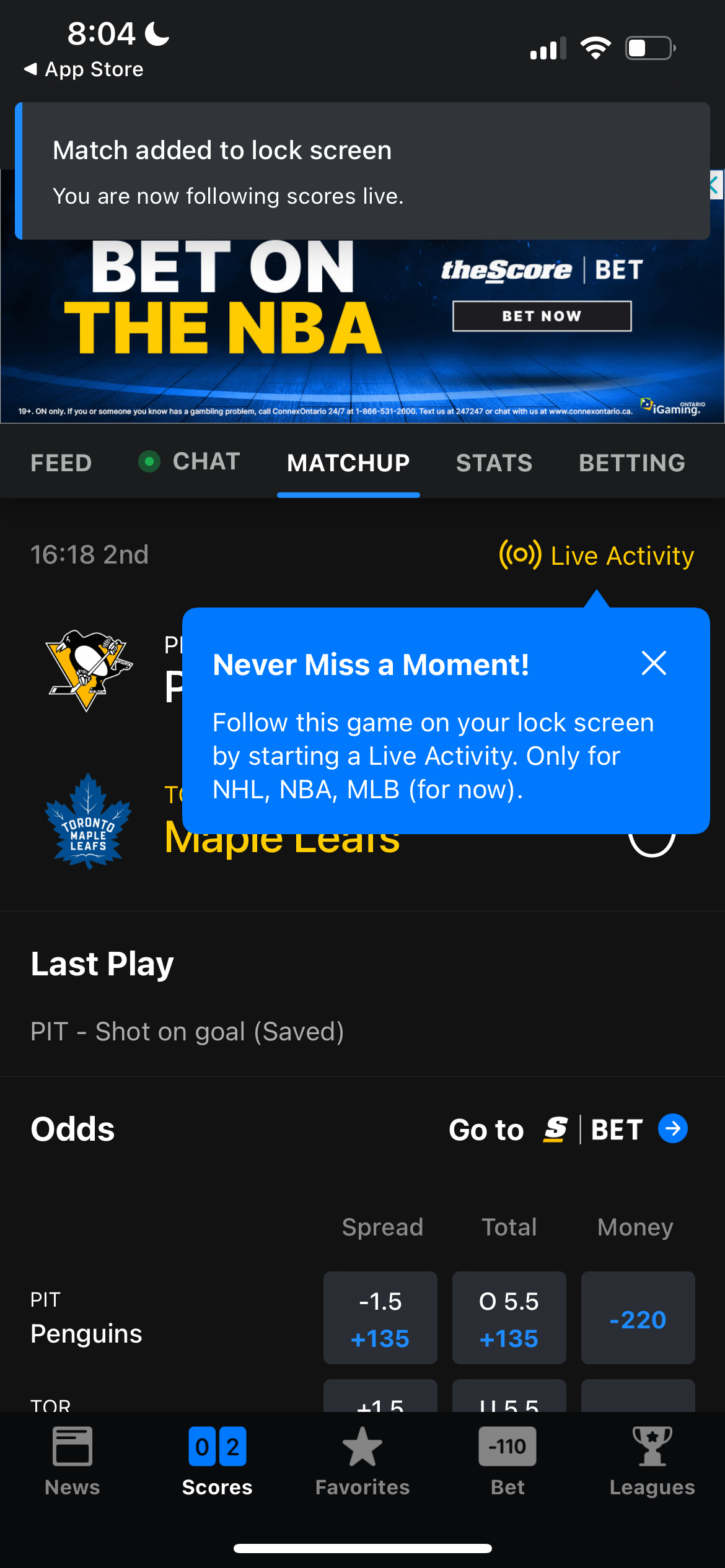Go to the Scores tab
This screenshot has width=725, height=1568.
217,1459
